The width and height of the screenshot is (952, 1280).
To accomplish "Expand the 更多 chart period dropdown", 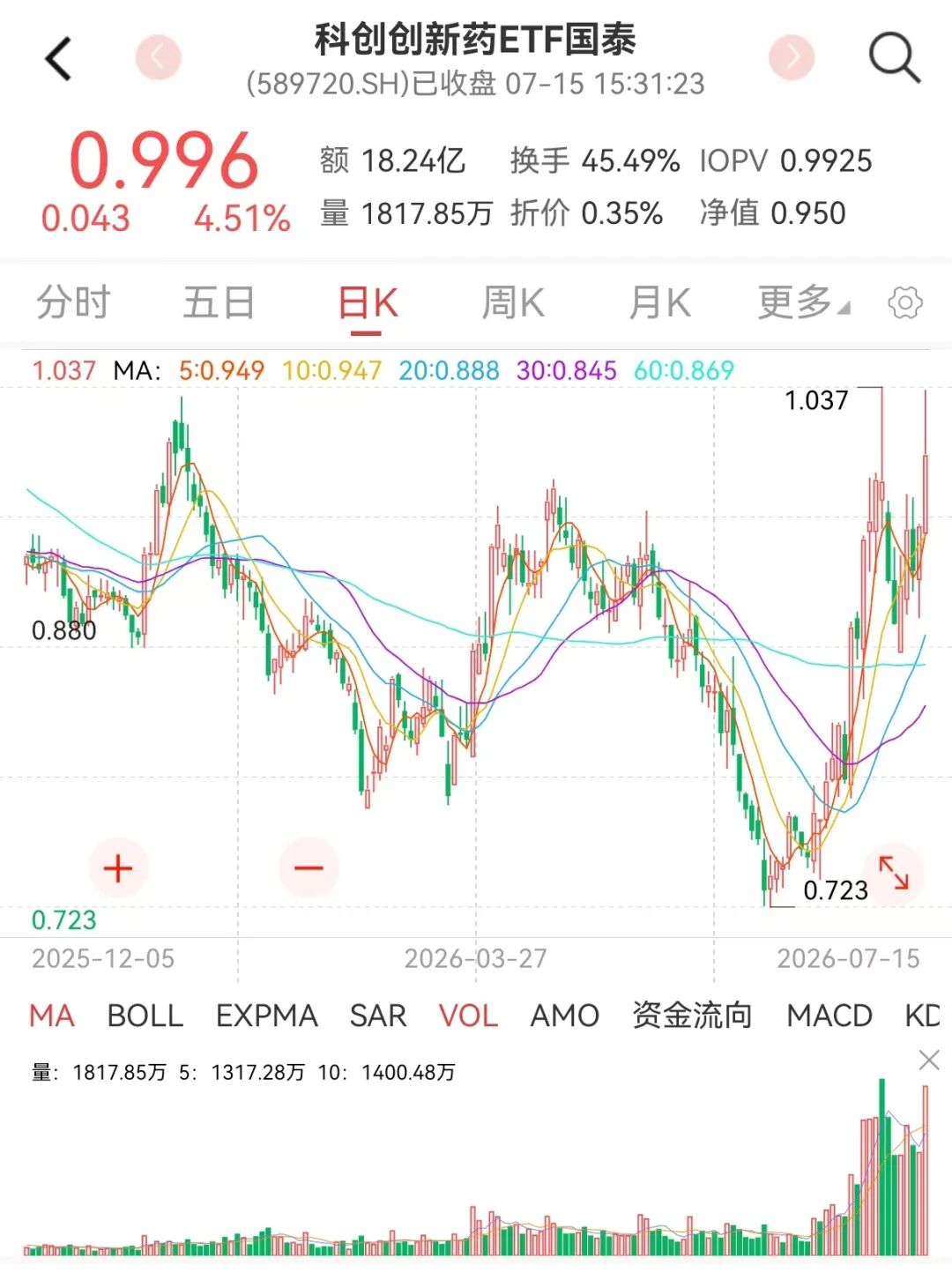I will point(803,302).
